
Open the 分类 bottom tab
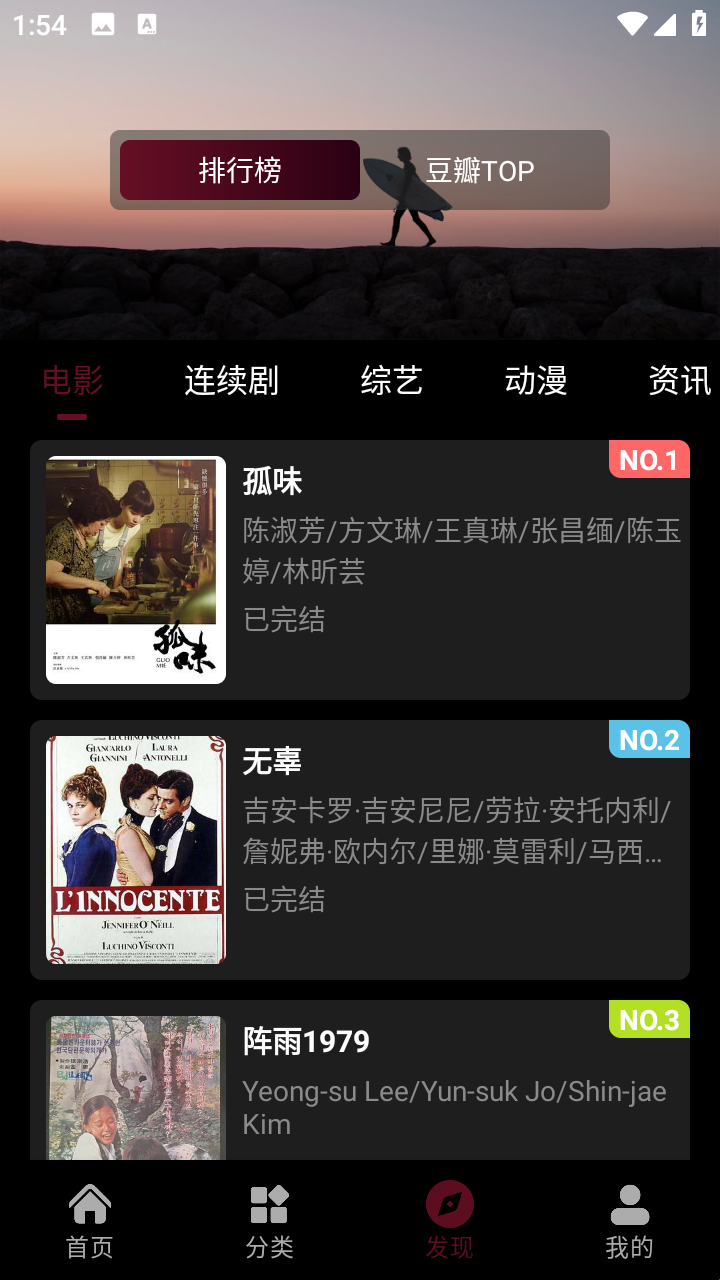point(270,1221)
